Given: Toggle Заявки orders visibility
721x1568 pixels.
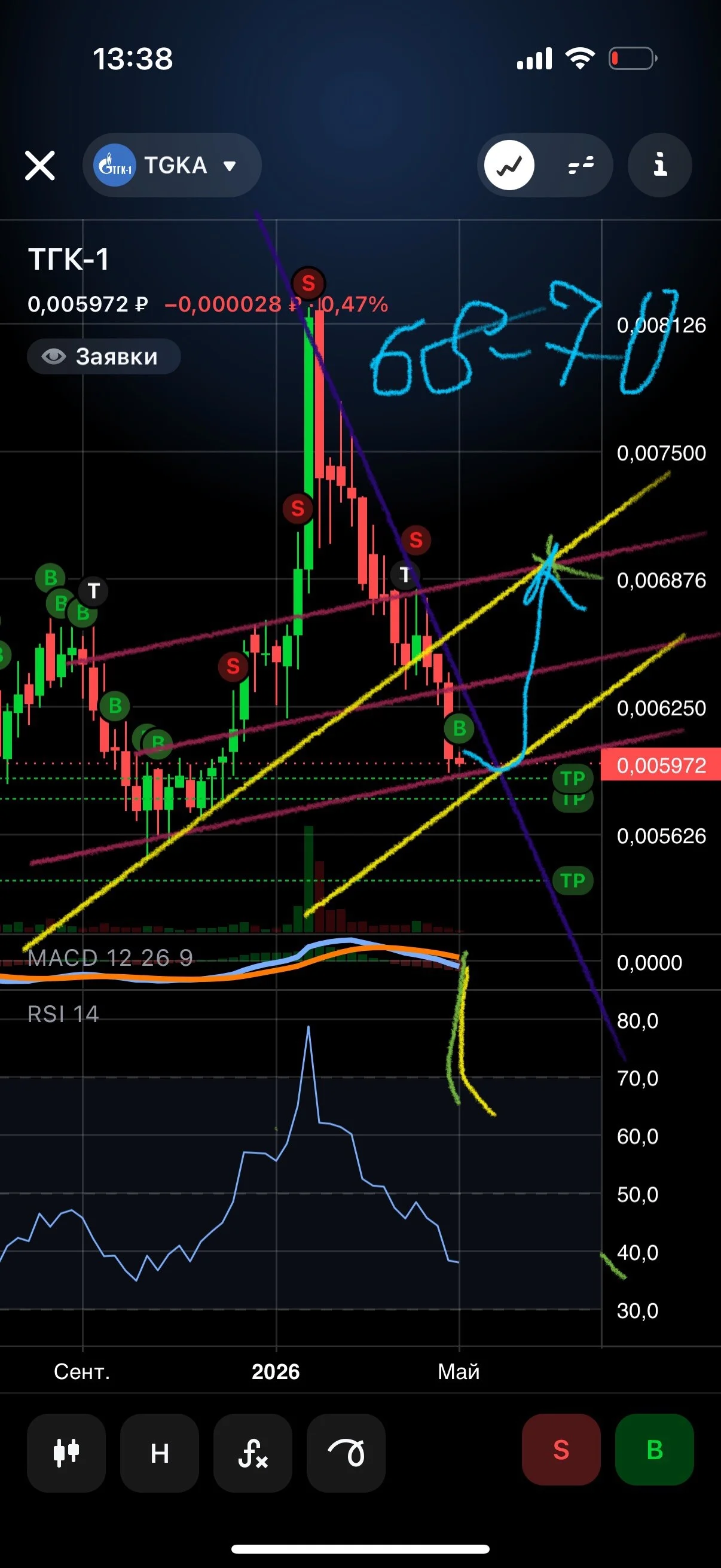Looking at the screenshot, I should [x=103, y=356].
